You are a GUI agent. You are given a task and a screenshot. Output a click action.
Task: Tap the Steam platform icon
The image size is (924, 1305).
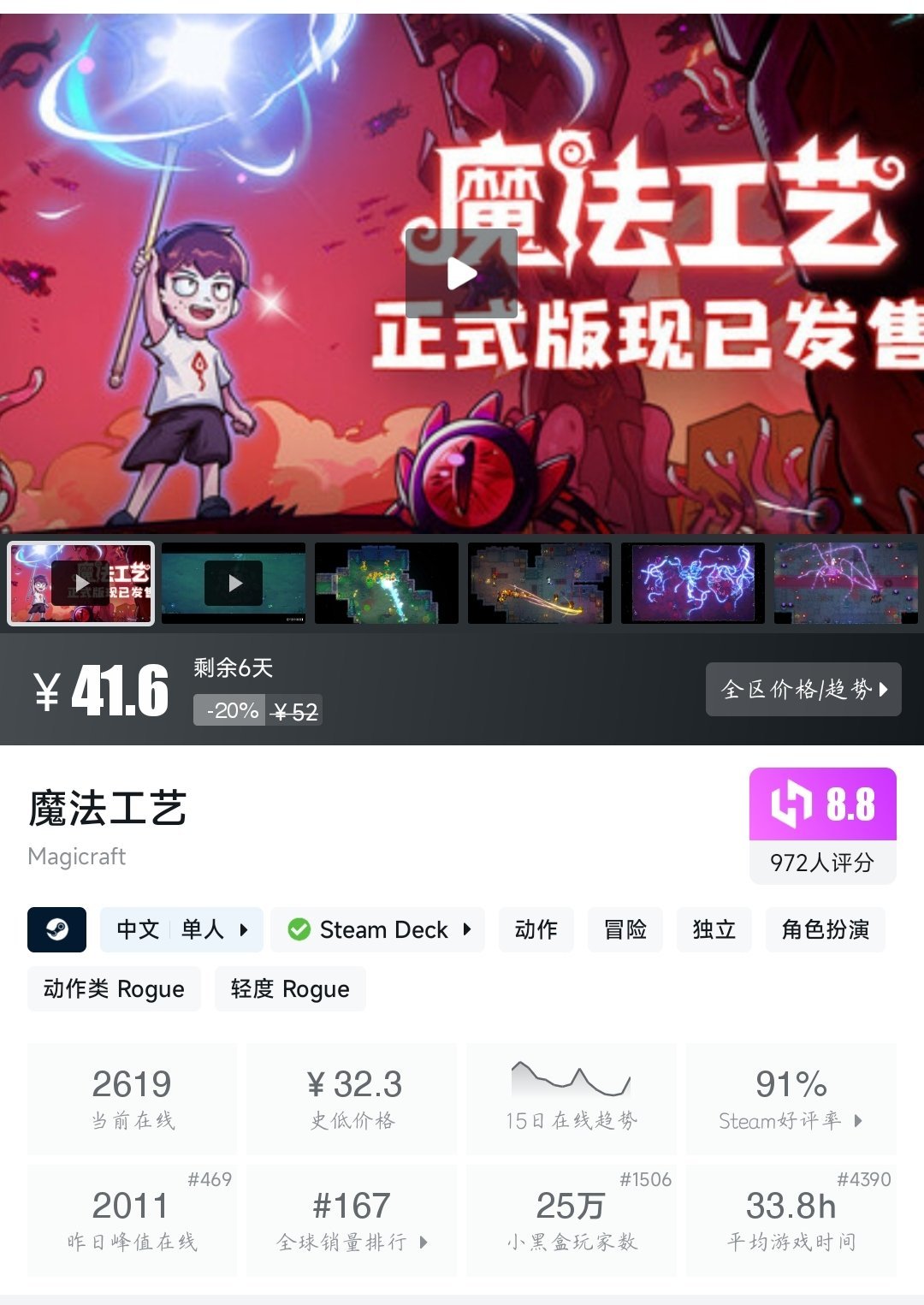(x=57, y=929)
